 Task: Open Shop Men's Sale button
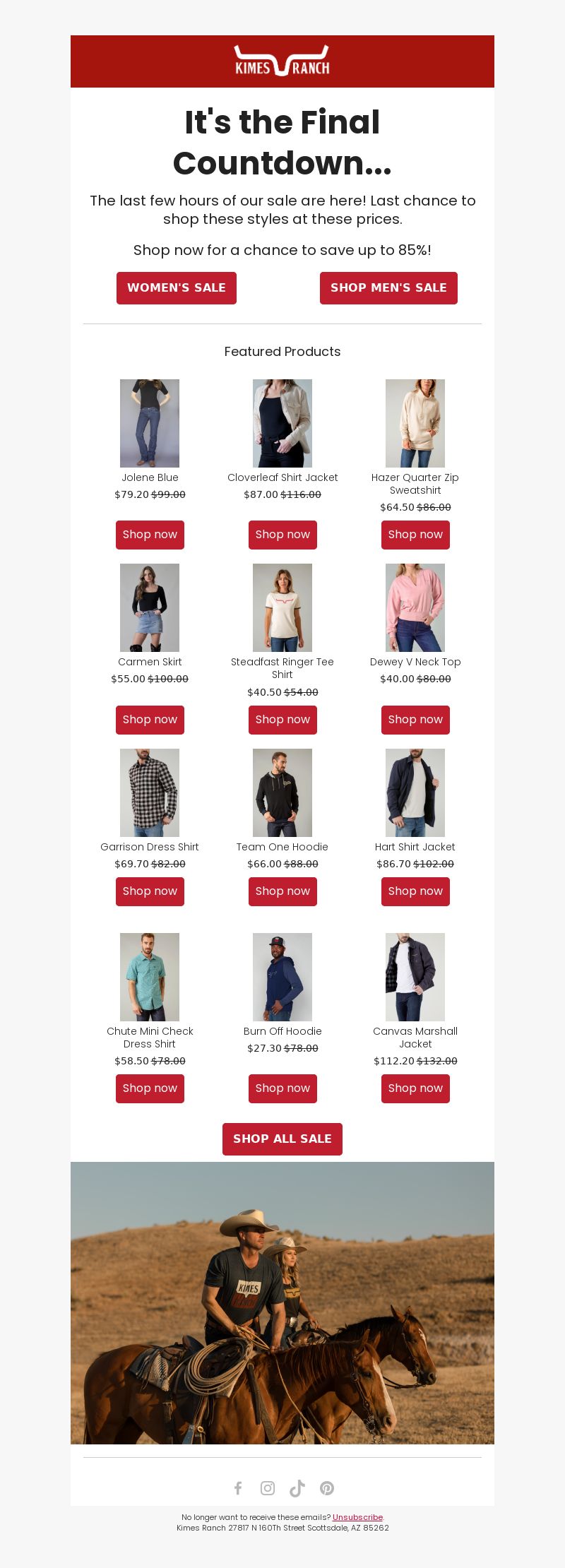pyautogui.click(x=388, y=288)
